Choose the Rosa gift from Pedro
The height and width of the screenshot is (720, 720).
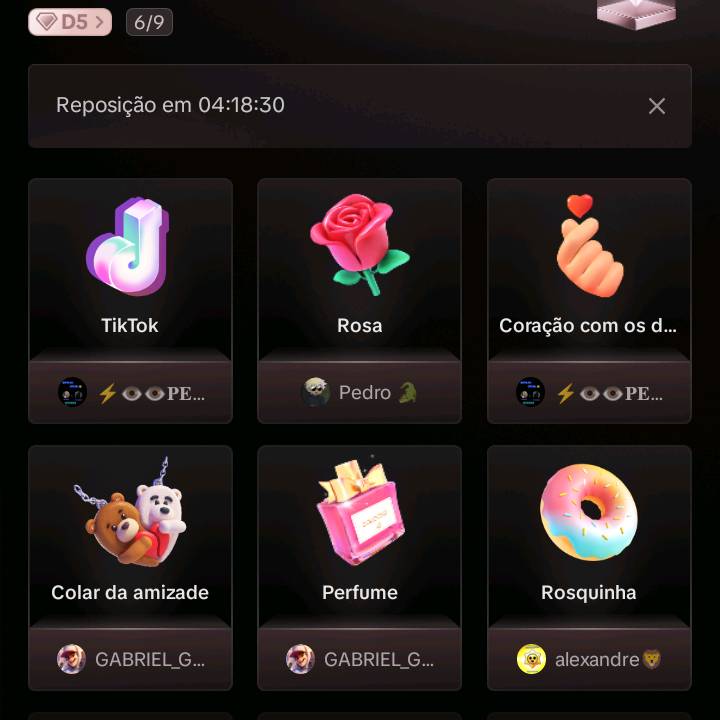pyautogui.click(x=359, y=270)
